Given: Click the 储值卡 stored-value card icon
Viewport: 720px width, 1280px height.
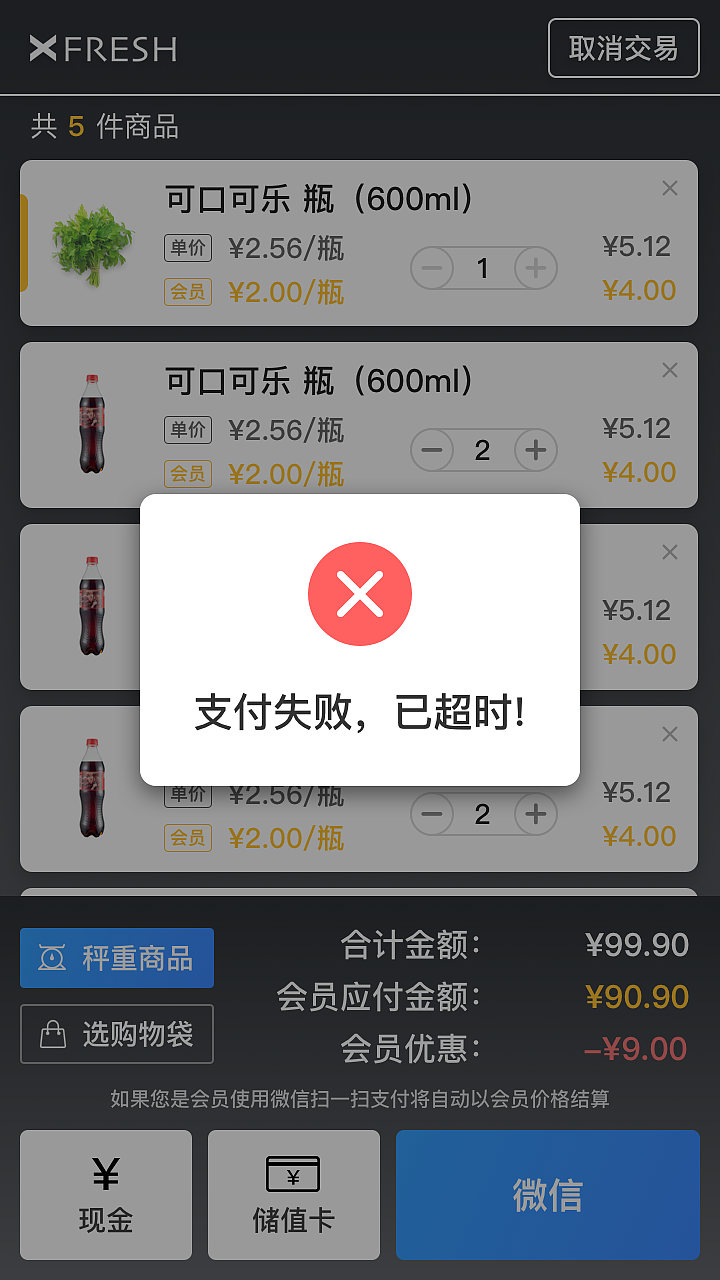Looking at the screenshot, I should pyautogui.click(x=293, y=1172).
